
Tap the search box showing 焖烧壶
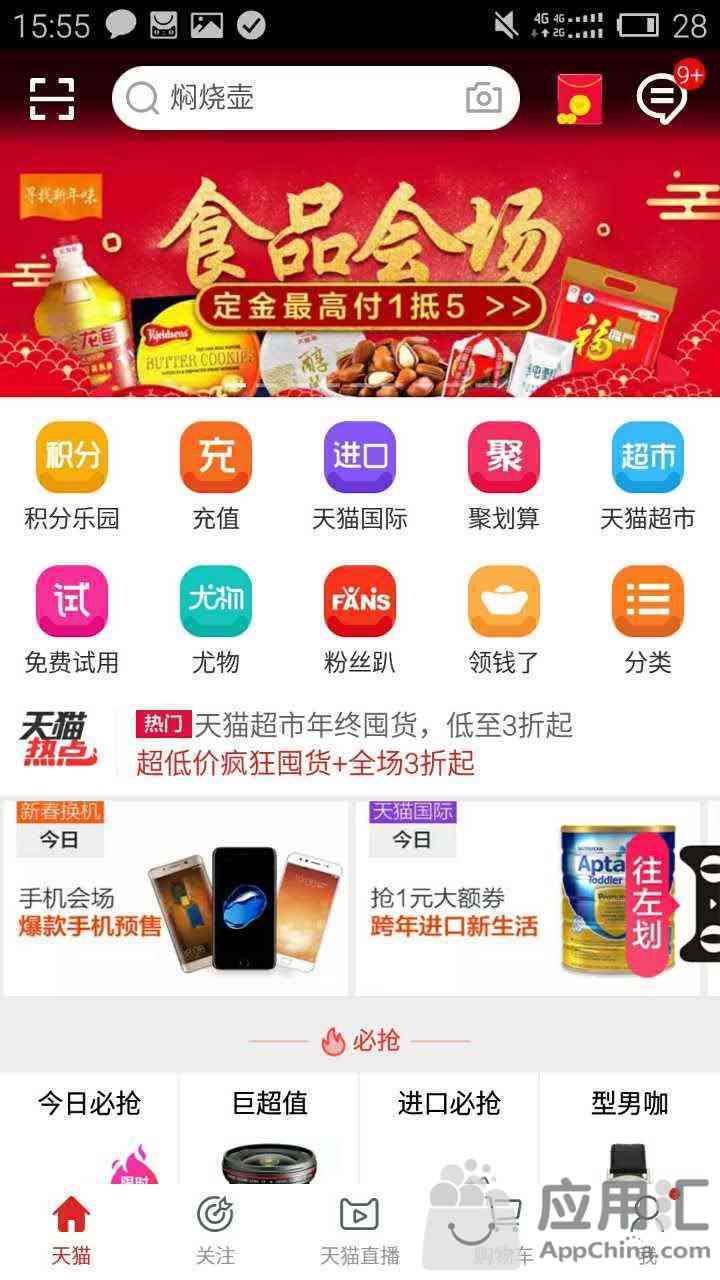pos(316,98)
